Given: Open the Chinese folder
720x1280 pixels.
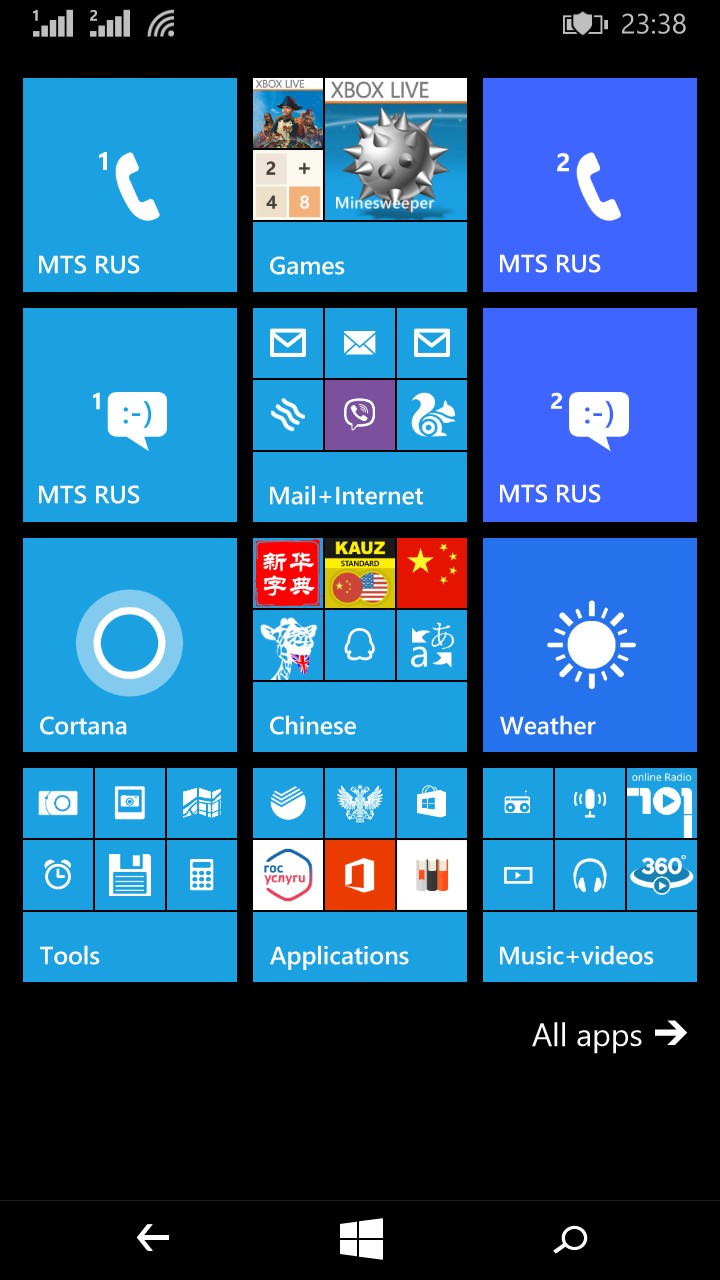Looking at the screenshot, I should [360, 645].
